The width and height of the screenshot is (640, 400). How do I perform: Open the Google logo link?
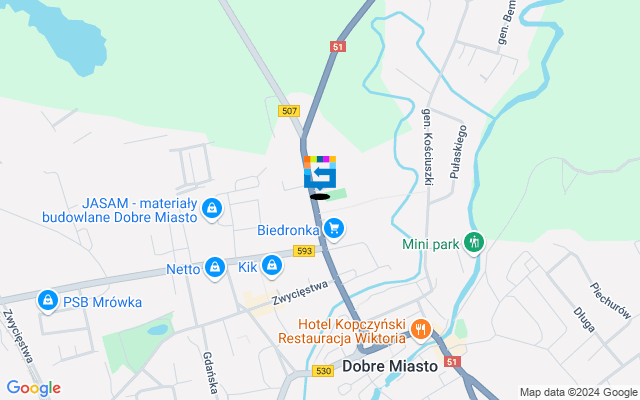(33, 388)
